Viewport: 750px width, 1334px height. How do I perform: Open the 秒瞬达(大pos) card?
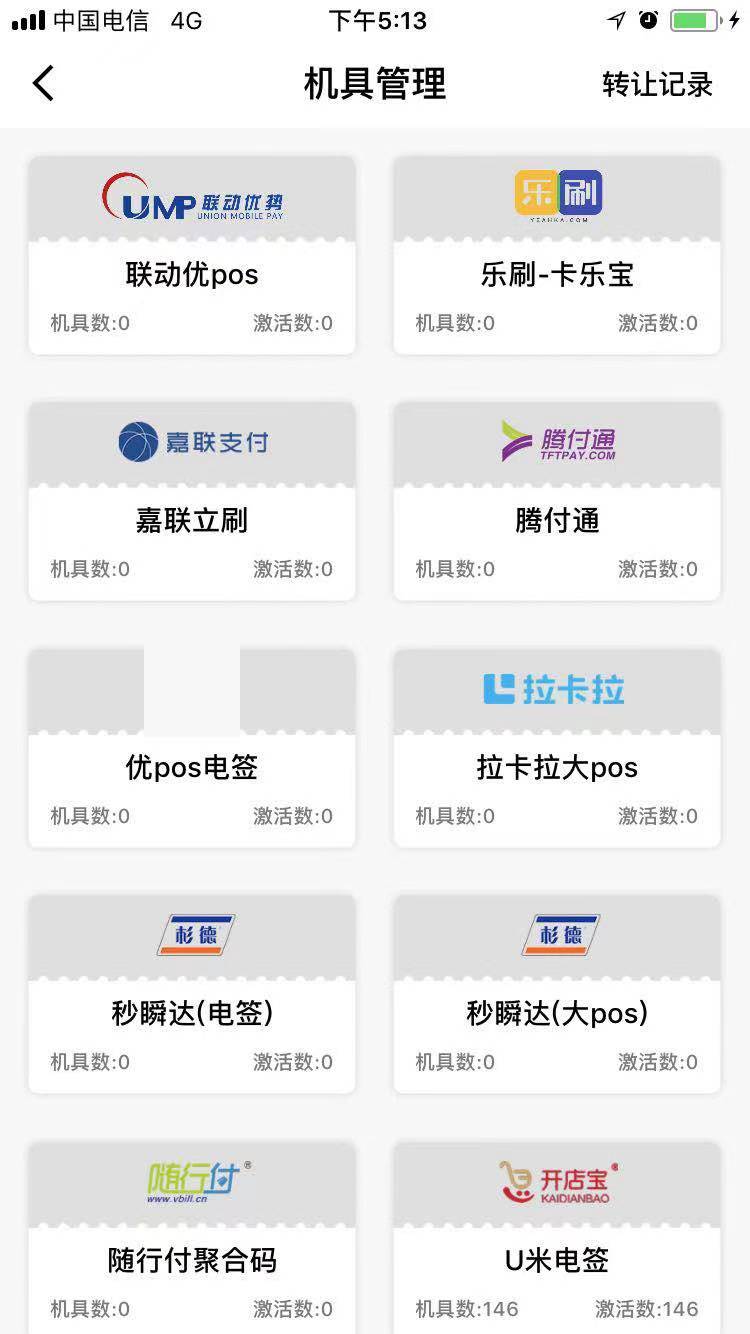pyautogui.click(x=557, y=994)
